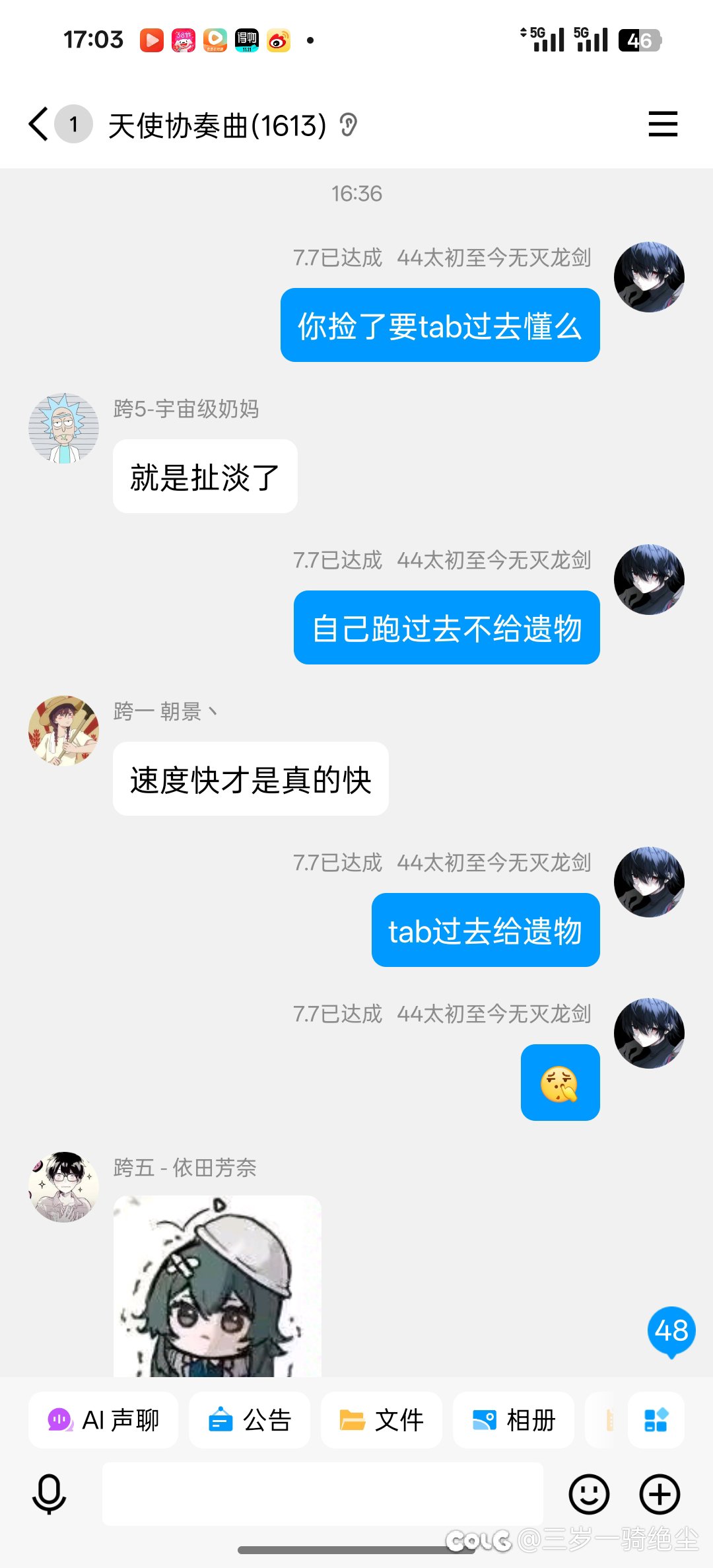Open AI 声聊

103,1419
